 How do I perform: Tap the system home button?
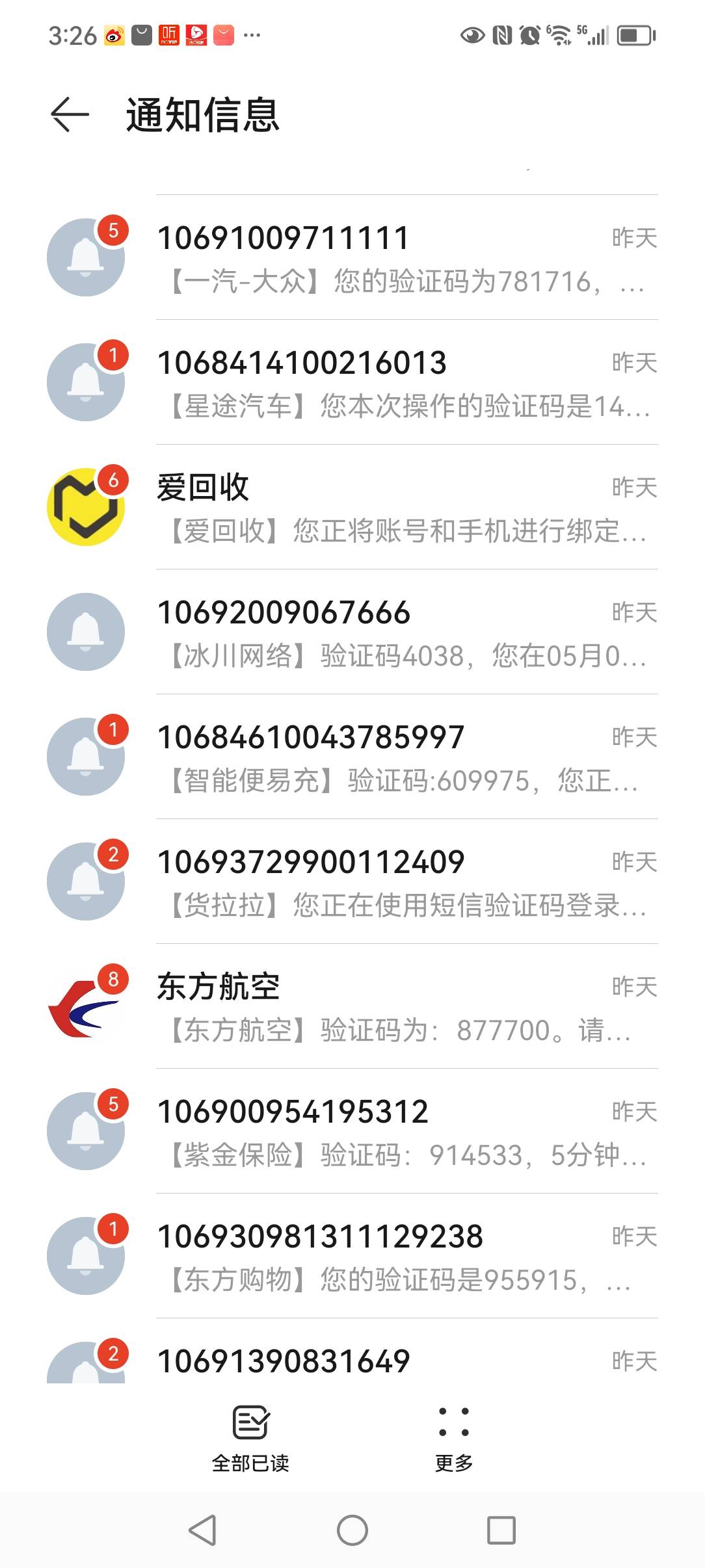point(352,1530)
